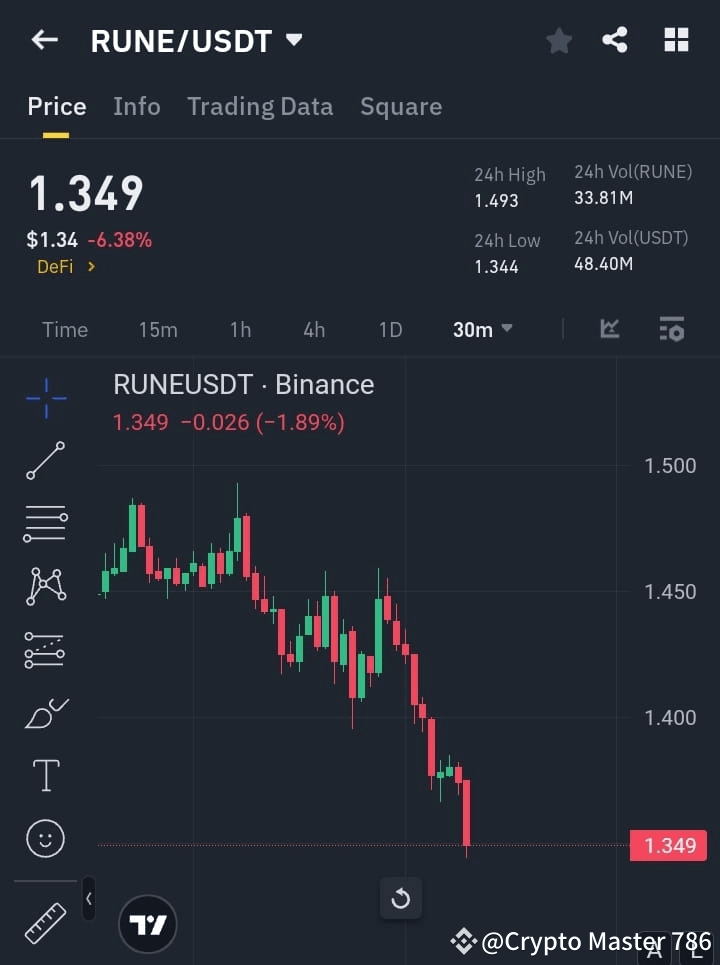Open the Info tab
The image size is (720, 965).
click(136, 106)
